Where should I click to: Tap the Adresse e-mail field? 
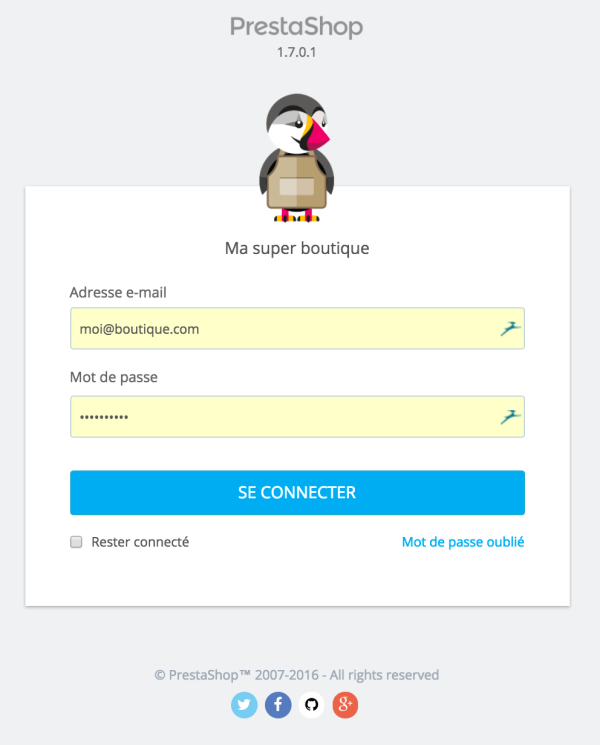[280, 328]
